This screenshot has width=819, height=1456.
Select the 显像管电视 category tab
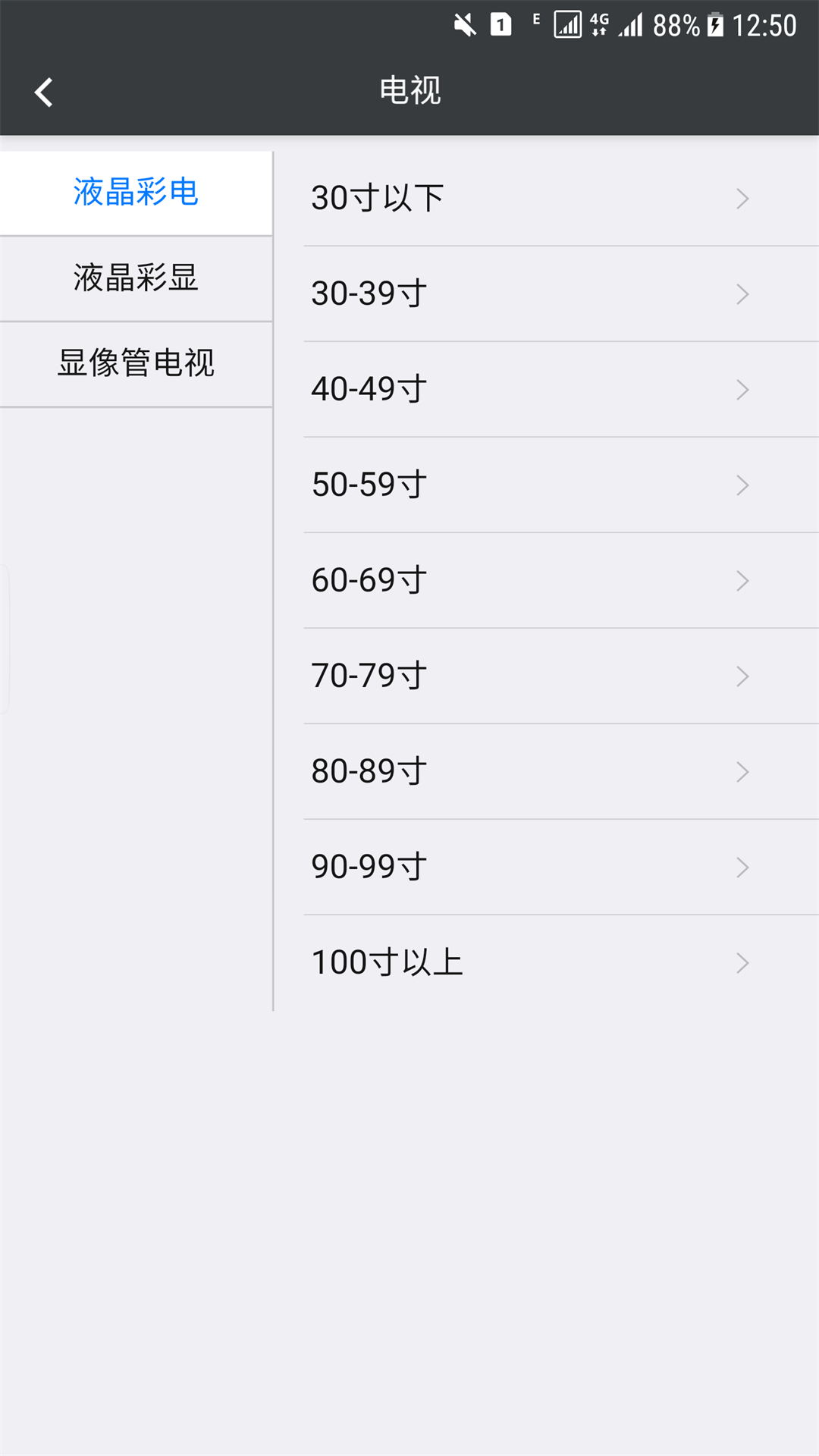[x=136, y=364]
